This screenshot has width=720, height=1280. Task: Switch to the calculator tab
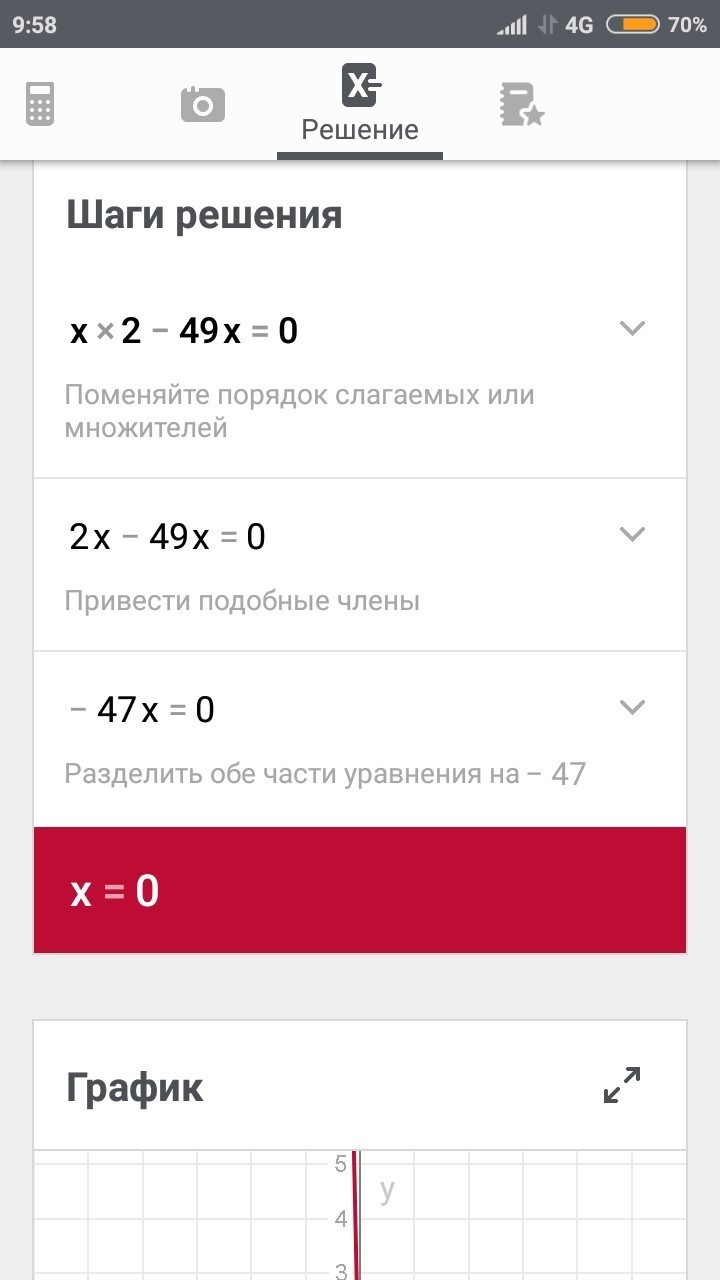(40, 104)
